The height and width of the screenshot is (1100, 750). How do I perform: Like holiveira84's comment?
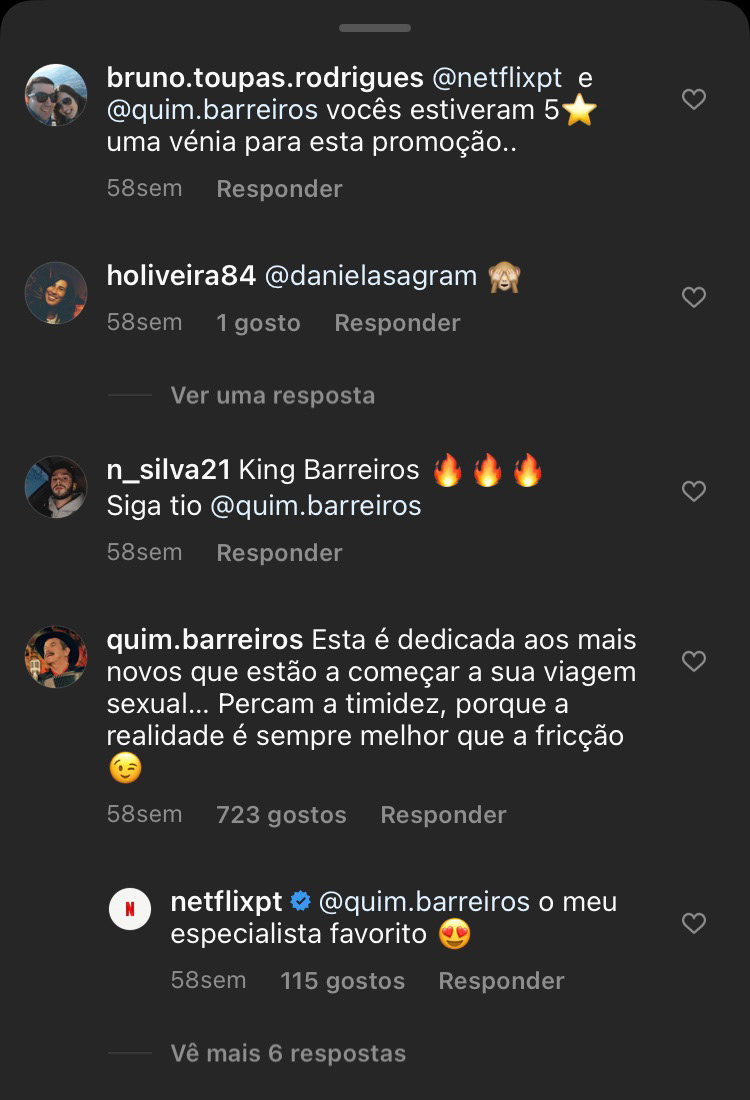coord(693,297)
